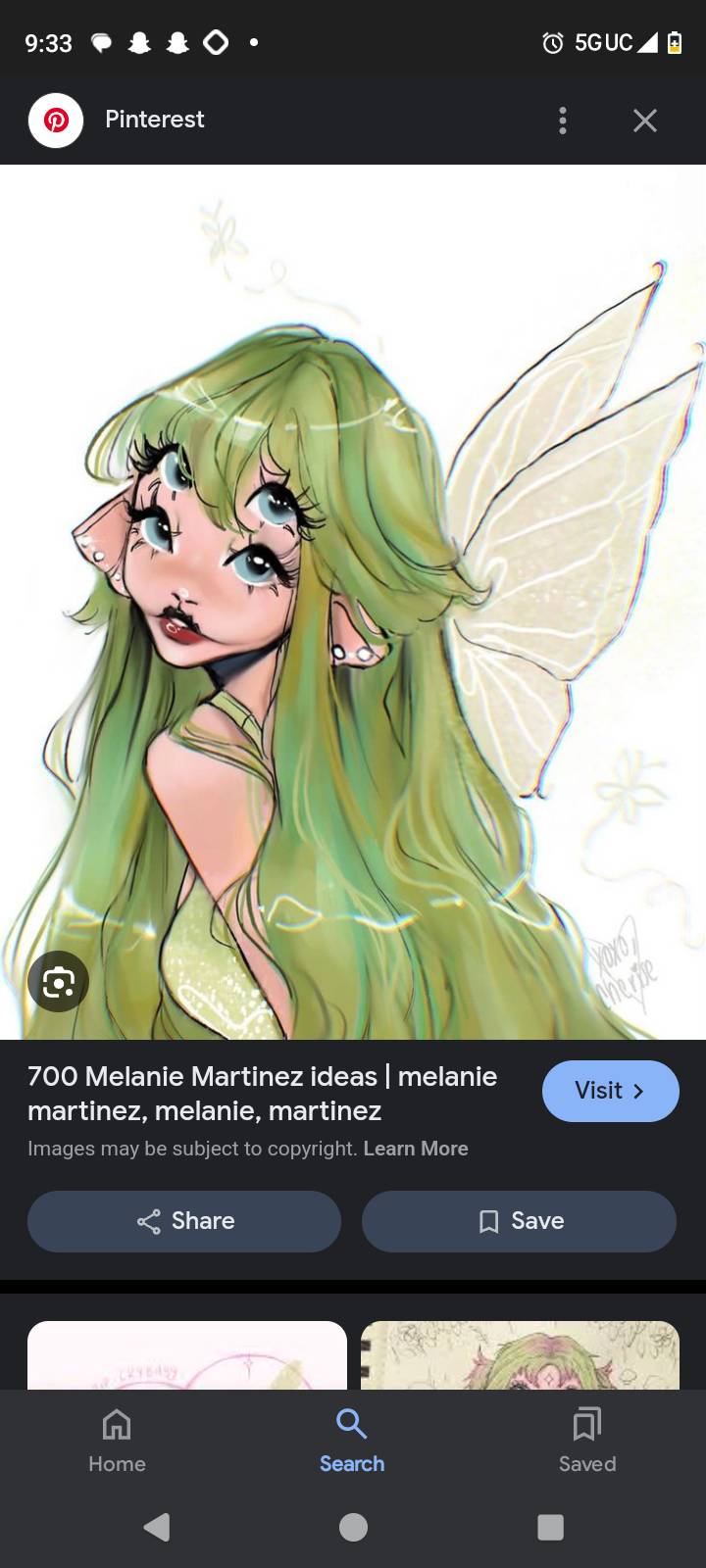Viewport: 706px width, 1568px height.
Task: Open the Saved tab
Action: [587, 1440]
